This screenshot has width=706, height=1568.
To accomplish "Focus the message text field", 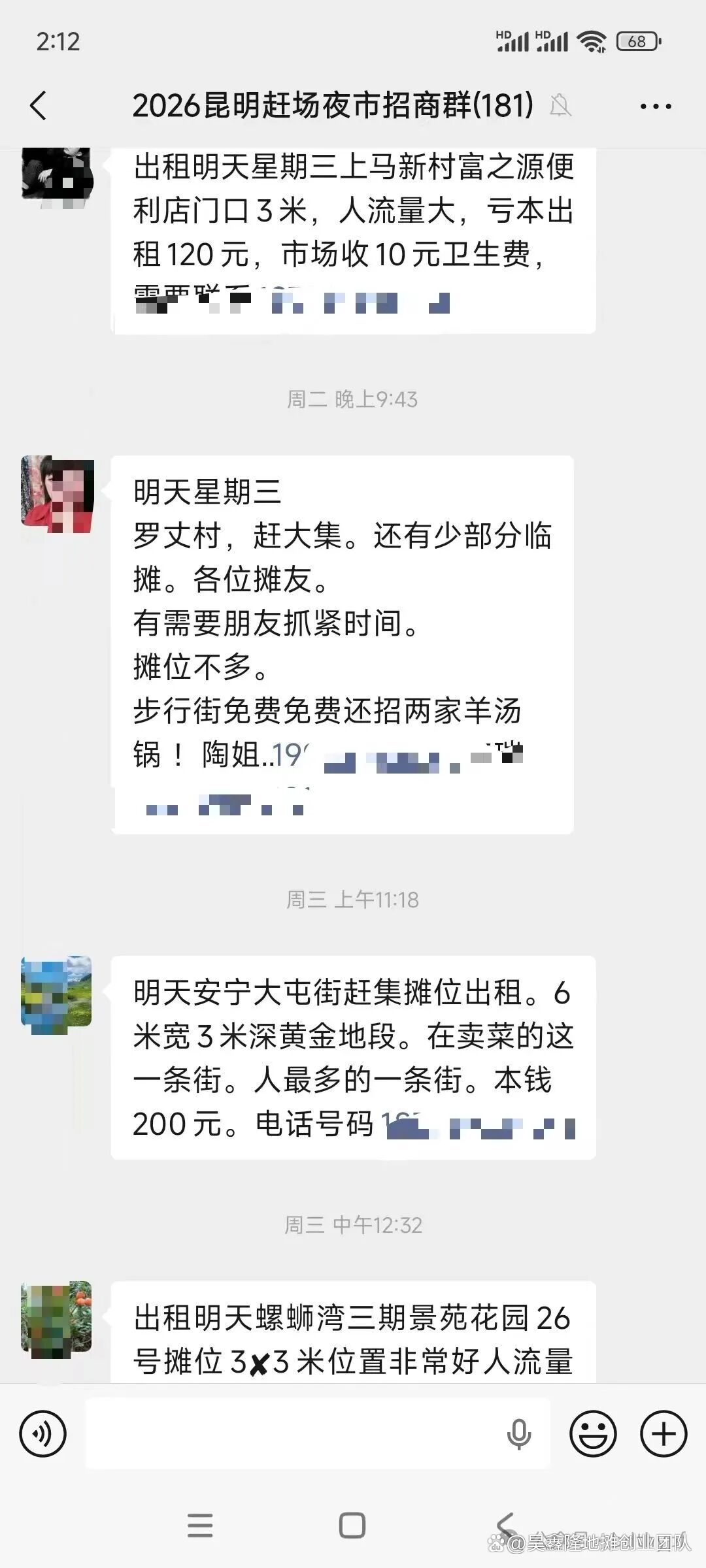I will point(294,1434).
